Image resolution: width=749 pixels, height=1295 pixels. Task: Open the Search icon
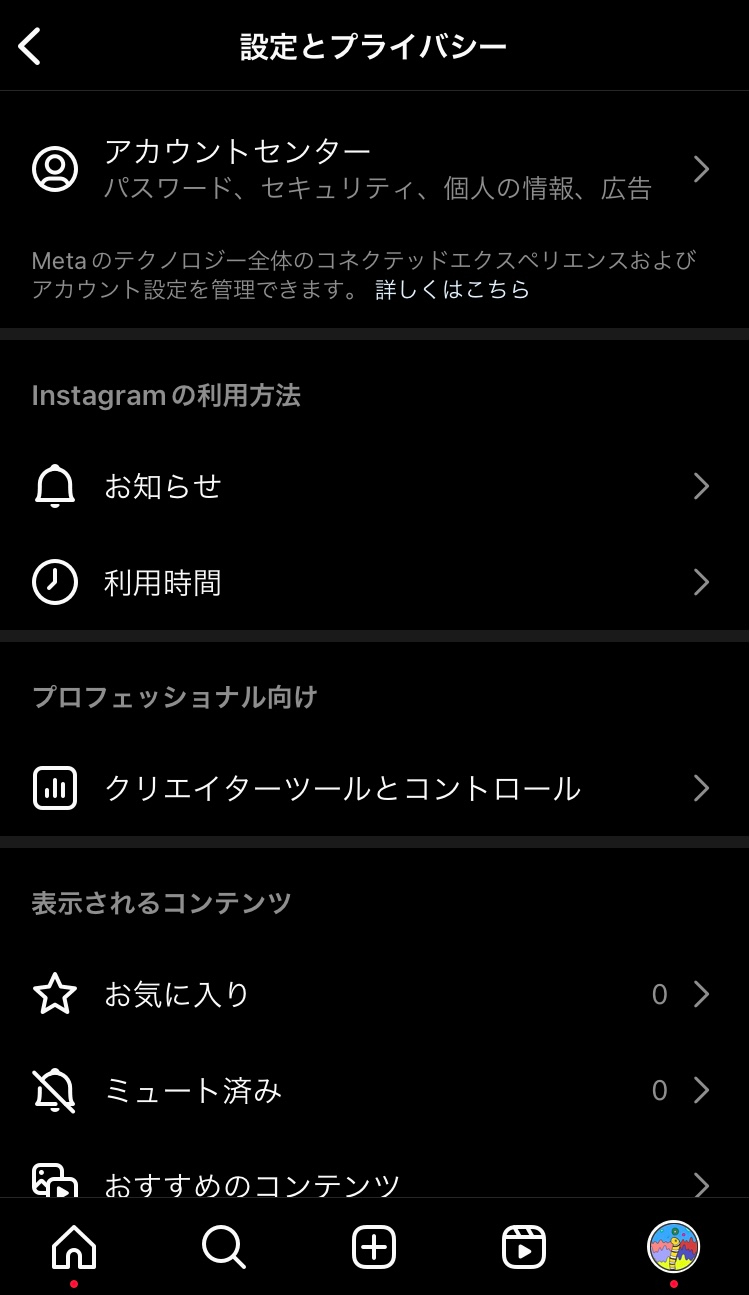click(223, 1246)
